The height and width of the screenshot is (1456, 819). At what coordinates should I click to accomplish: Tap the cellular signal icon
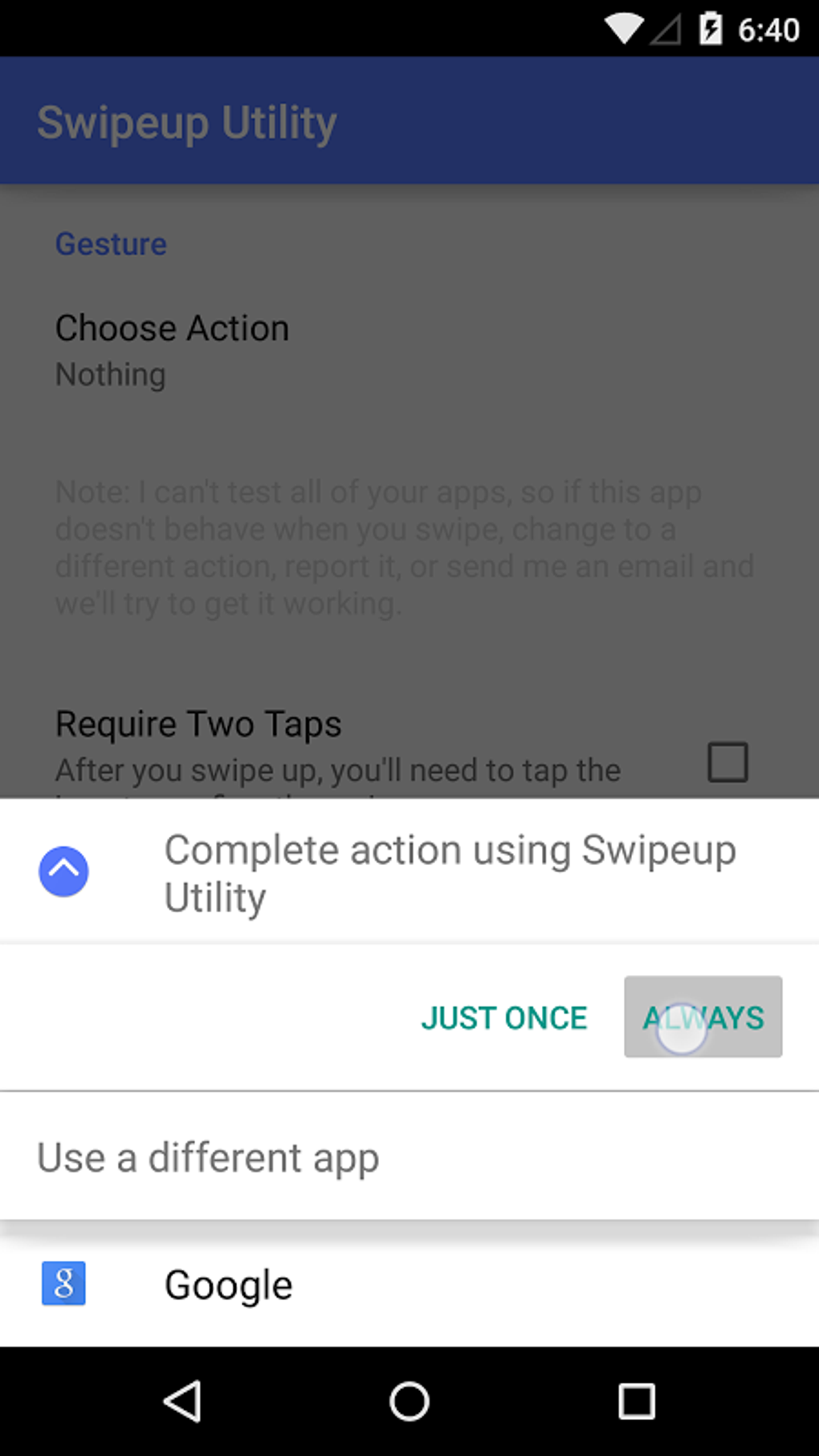[x=667, y=28]
